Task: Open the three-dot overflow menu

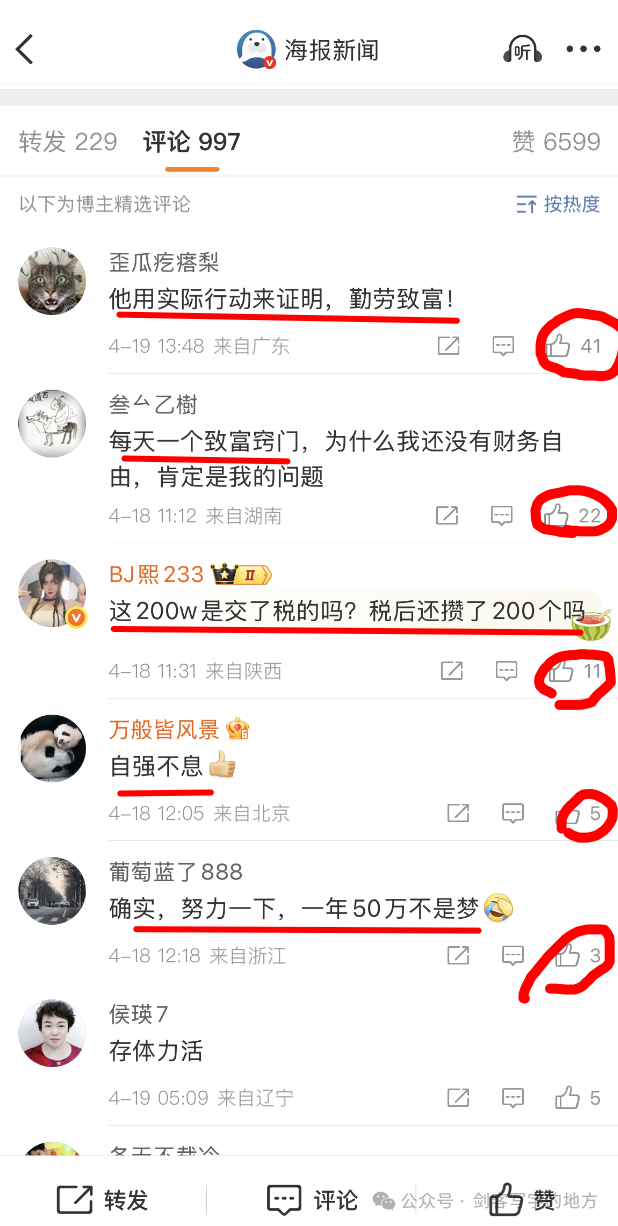Action: pos(583,49)
